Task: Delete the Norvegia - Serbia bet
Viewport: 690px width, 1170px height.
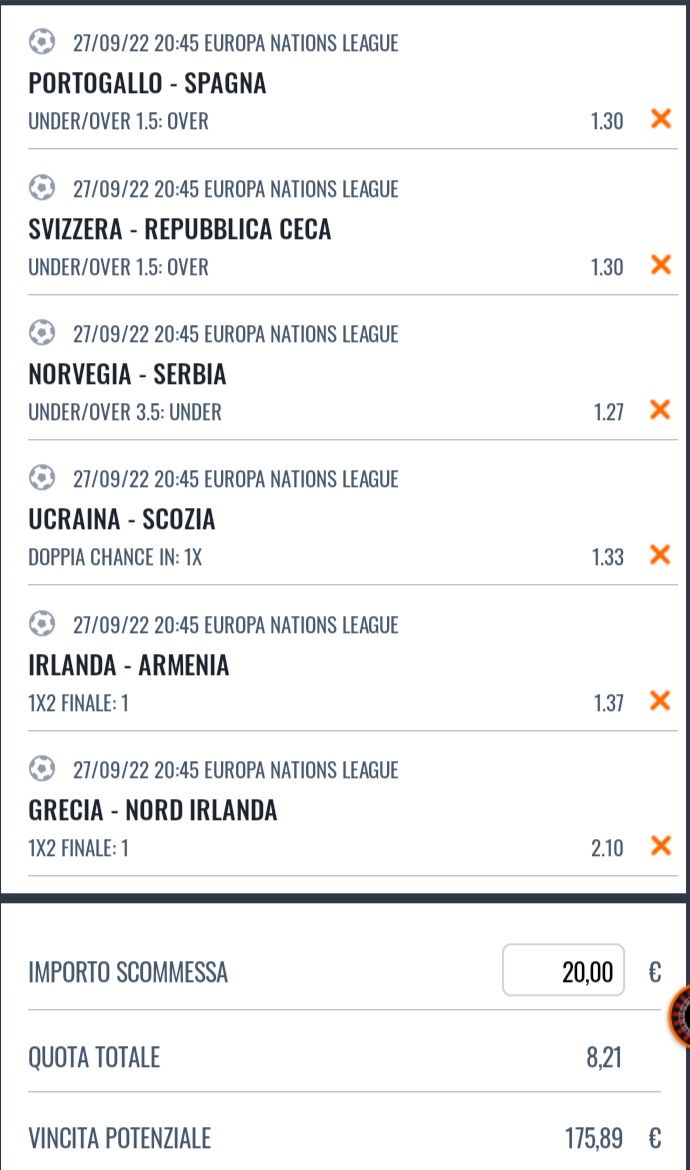Action: (x=660, y=409)
